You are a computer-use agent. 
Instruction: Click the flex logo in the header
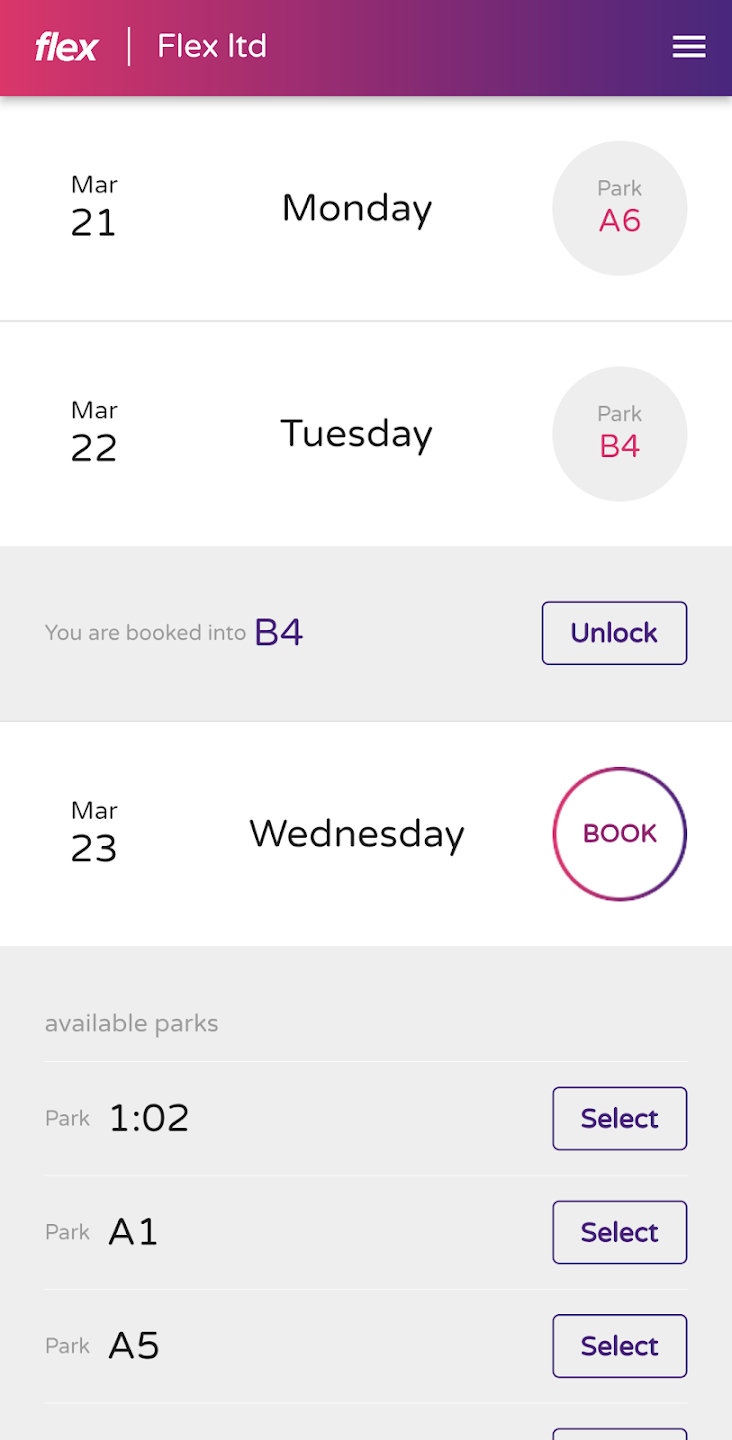point(66,46)
